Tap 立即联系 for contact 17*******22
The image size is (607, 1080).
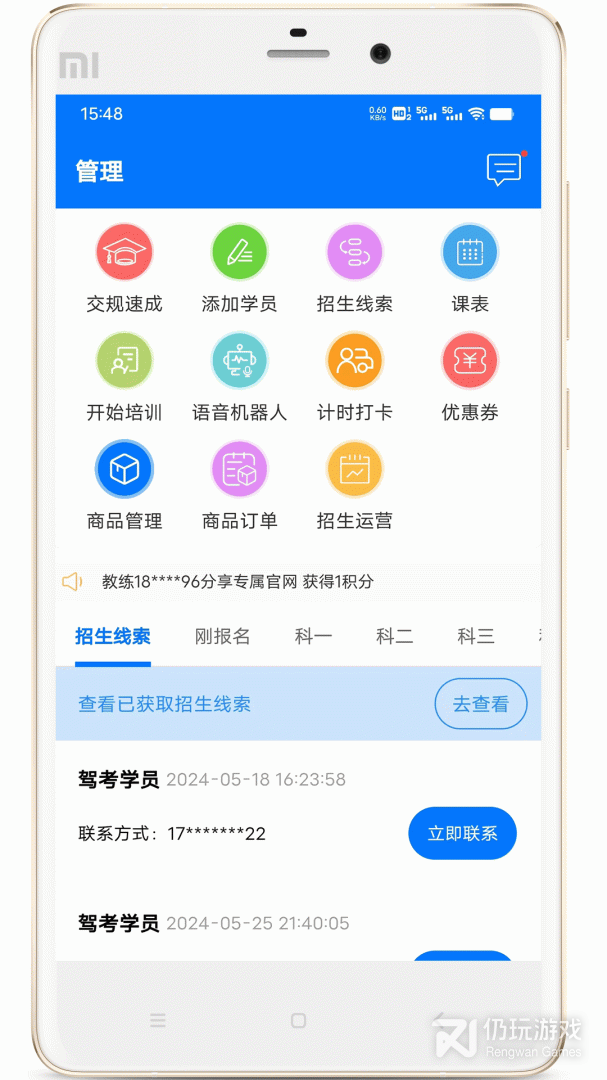(x=462, y=833)
